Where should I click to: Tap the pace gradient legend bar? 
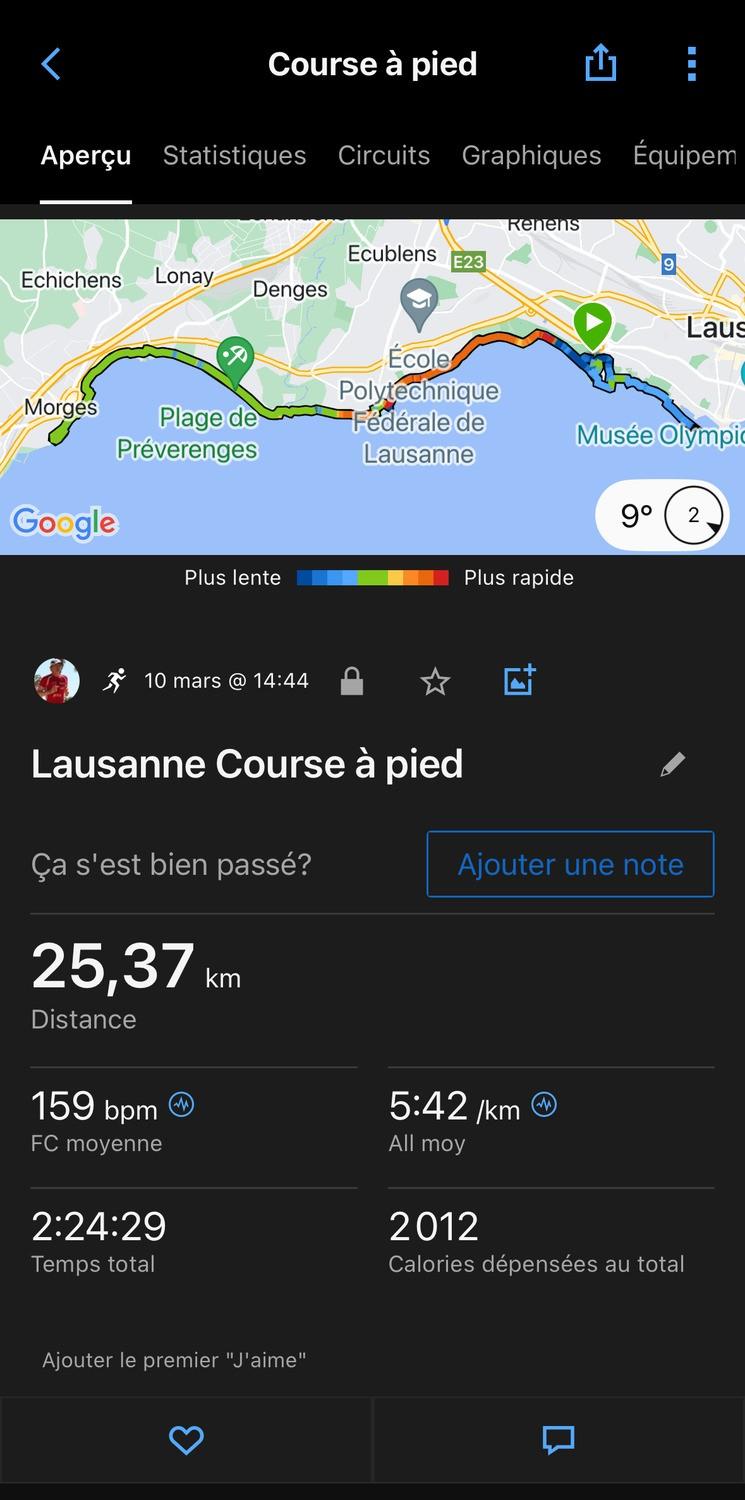click(x=373, y=577)
